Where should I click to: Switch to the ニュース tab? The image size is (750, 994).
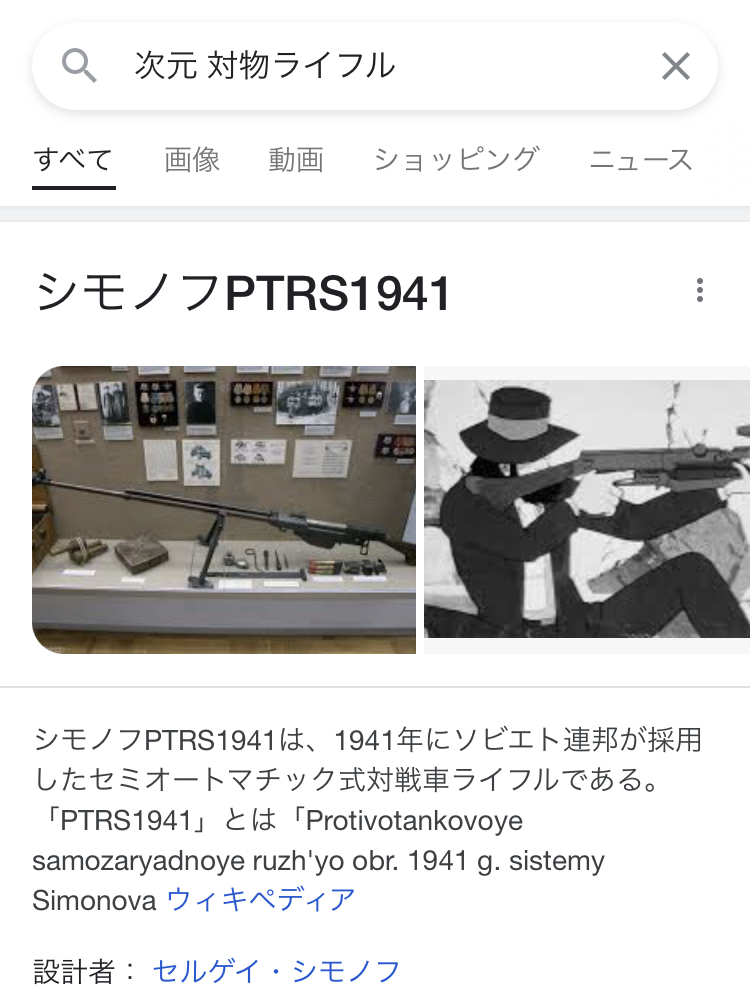pos(641,160)
